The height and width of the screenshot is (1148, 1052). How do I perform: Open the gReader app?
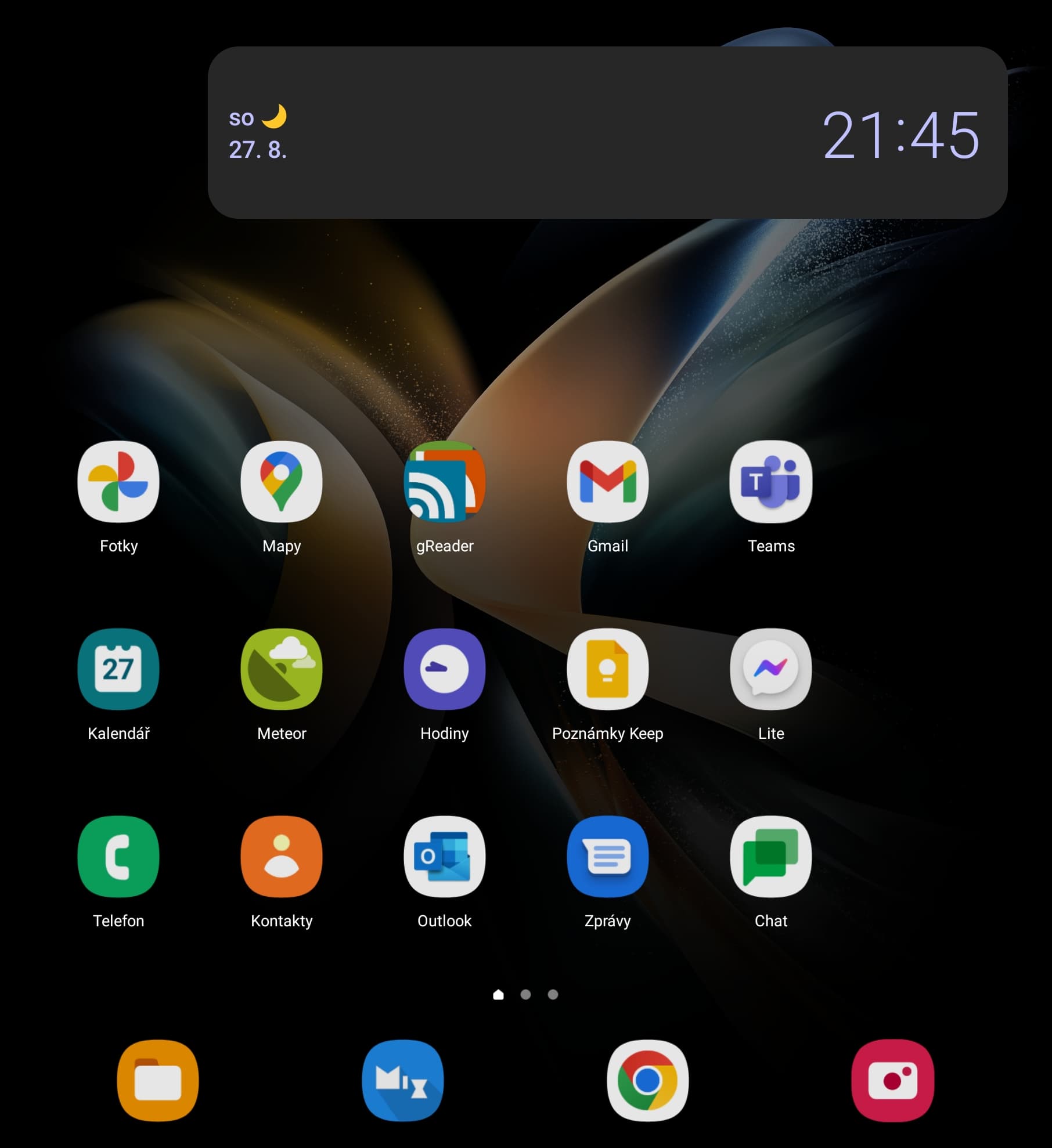point(445,482)
